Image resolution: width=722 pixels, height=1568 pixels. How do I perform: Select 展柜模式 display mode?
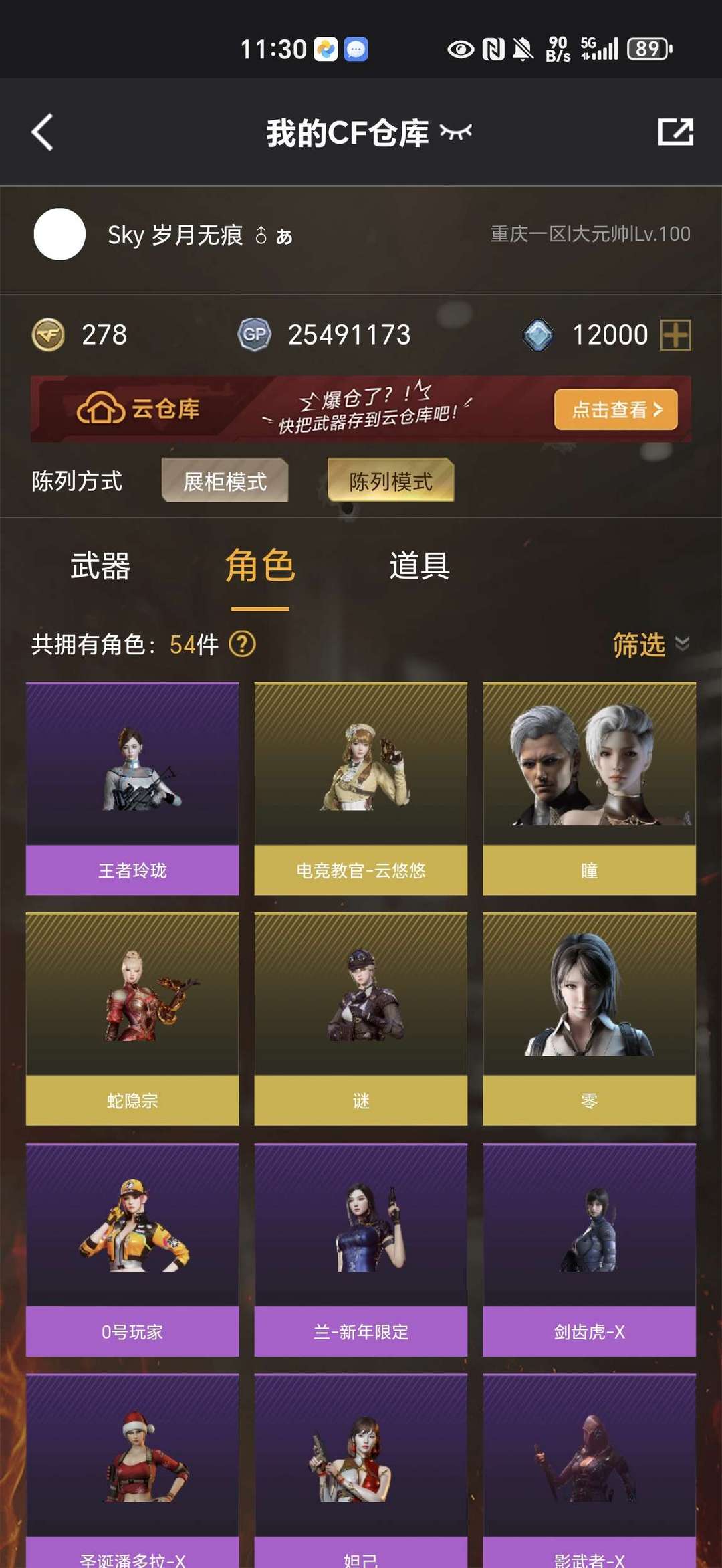pyautogui.click(x=225, y=481)
